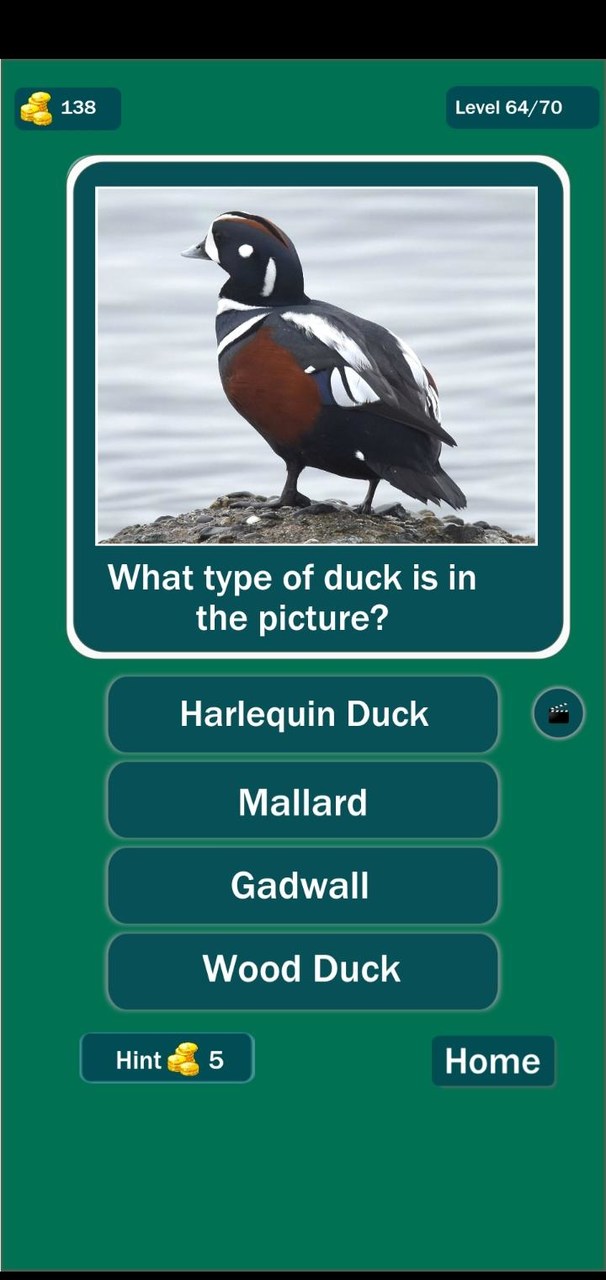Return to the Home screen

tap(492, 1061)
